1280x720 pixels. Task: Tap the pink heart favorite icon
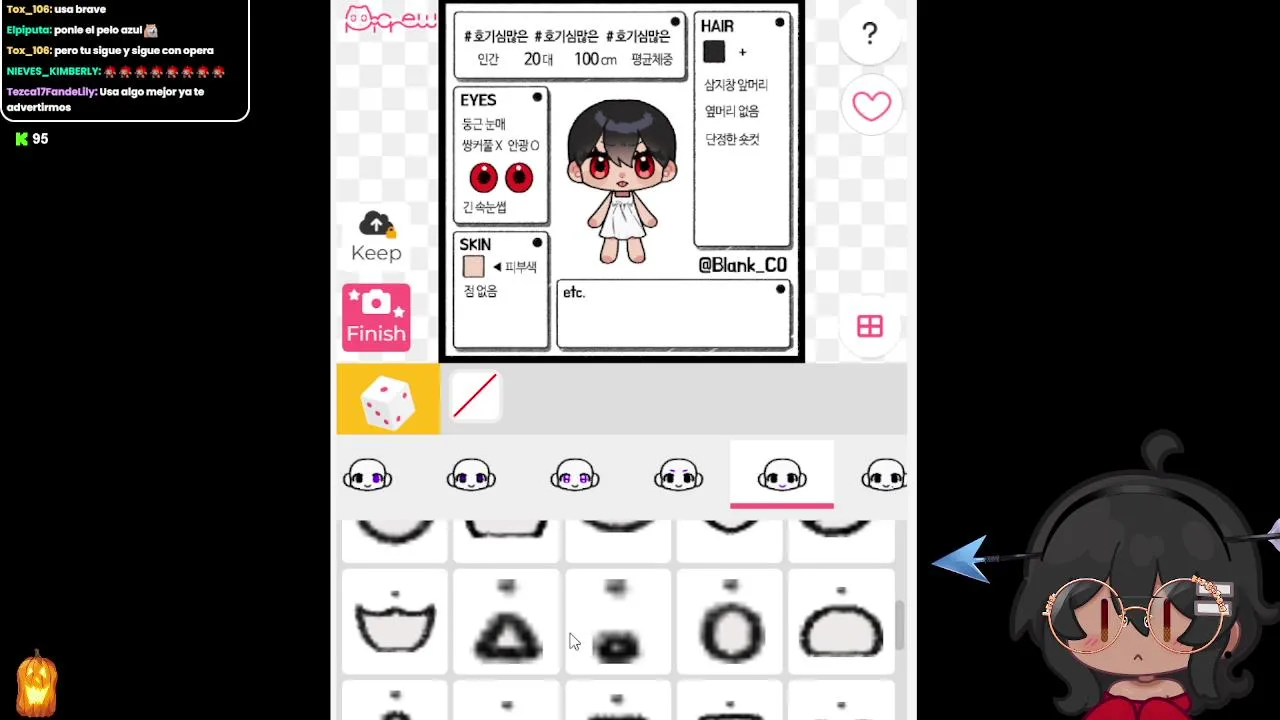point(871,106)
